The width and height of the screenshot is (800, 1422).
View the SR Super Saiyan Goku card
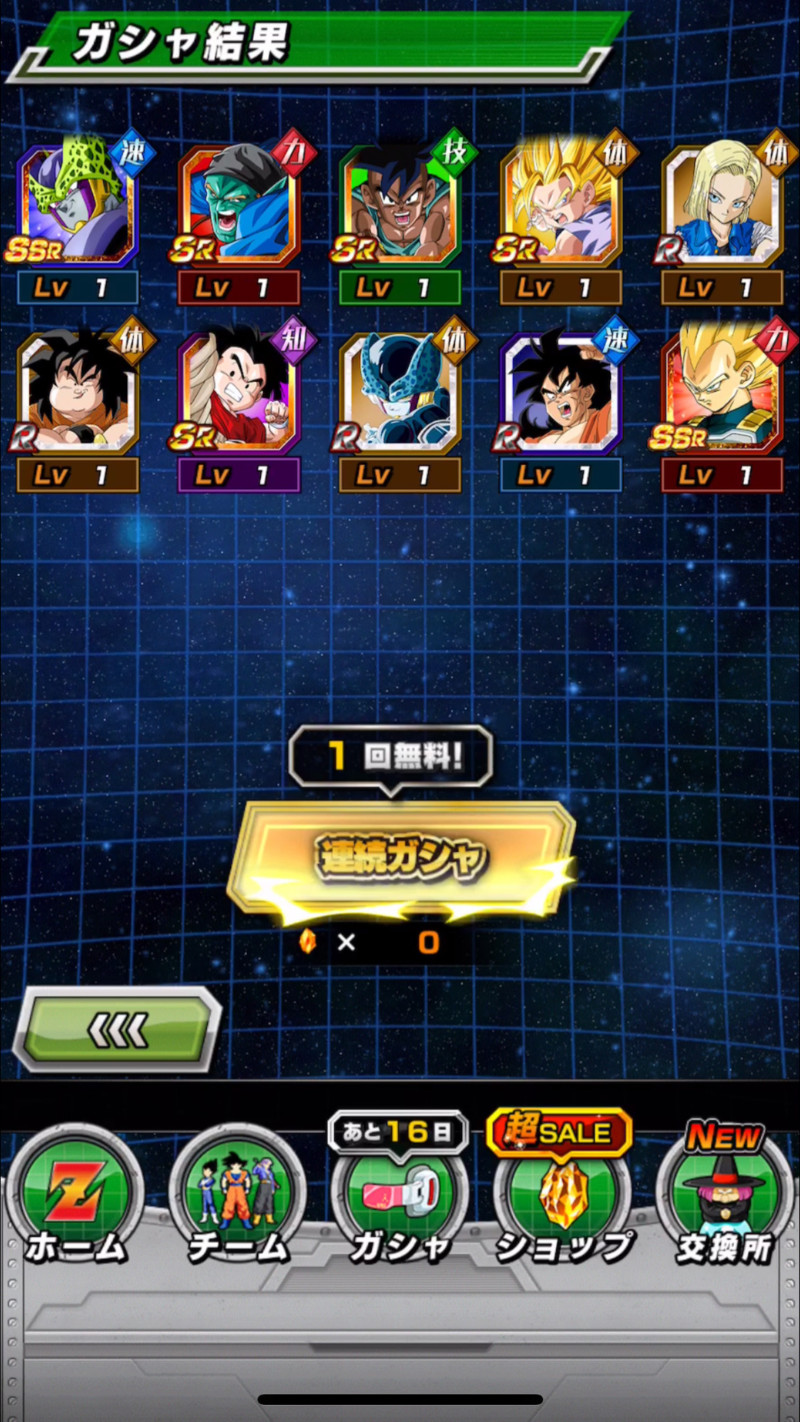click(560, 205)
